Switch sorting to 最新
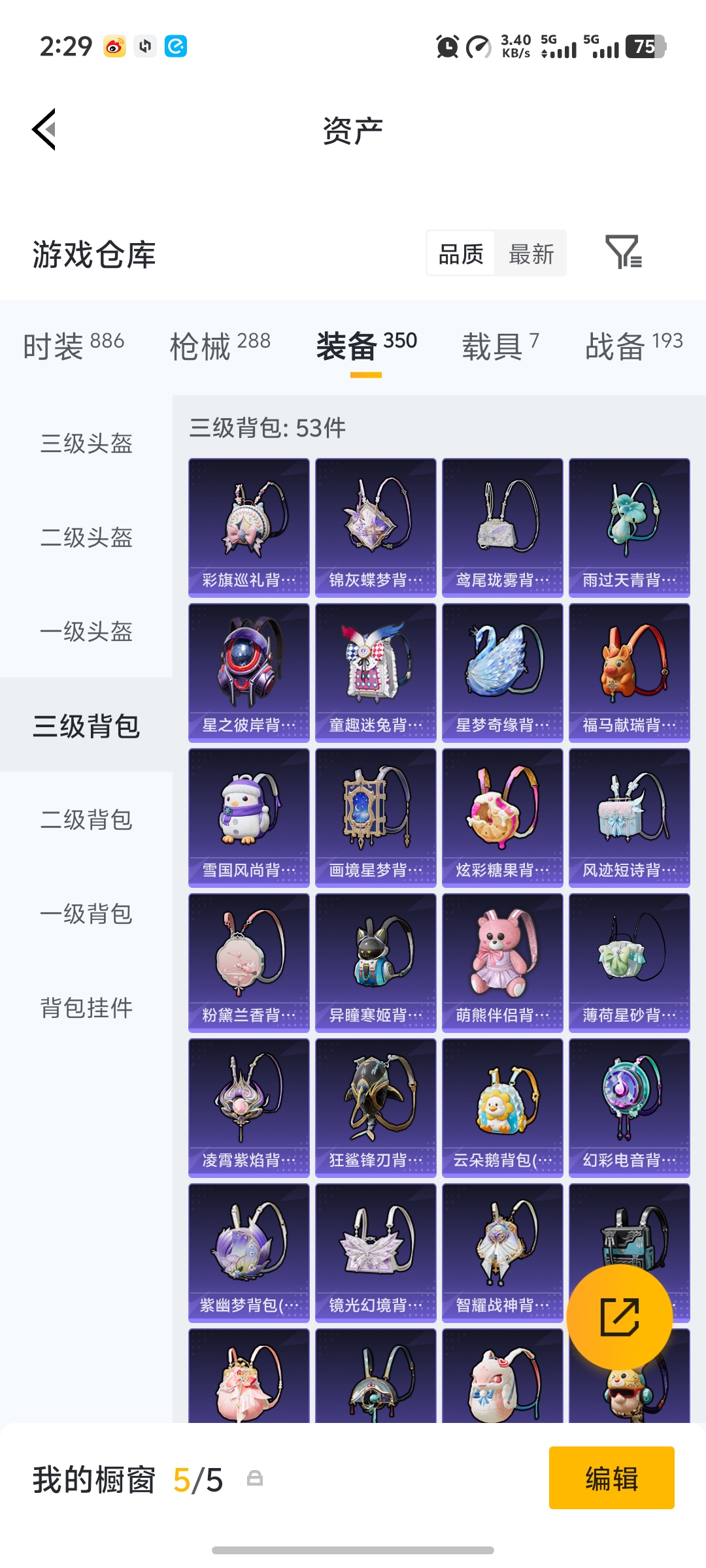 (x=531, y=253)
